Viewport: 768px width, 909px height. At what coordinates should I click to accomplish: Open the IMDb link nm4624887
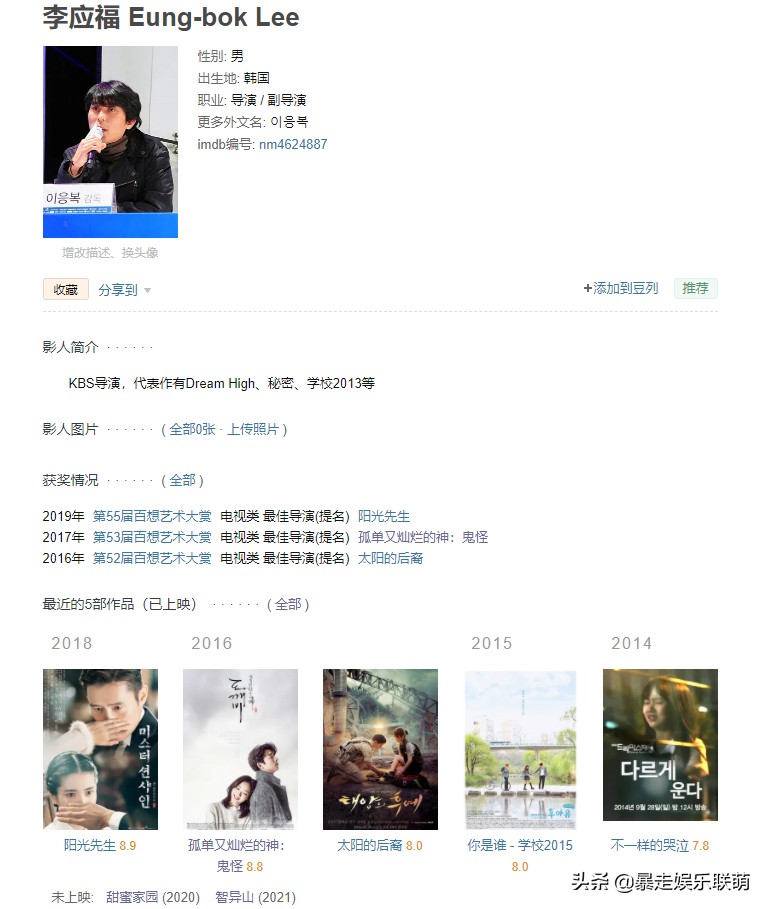point(293,144)
